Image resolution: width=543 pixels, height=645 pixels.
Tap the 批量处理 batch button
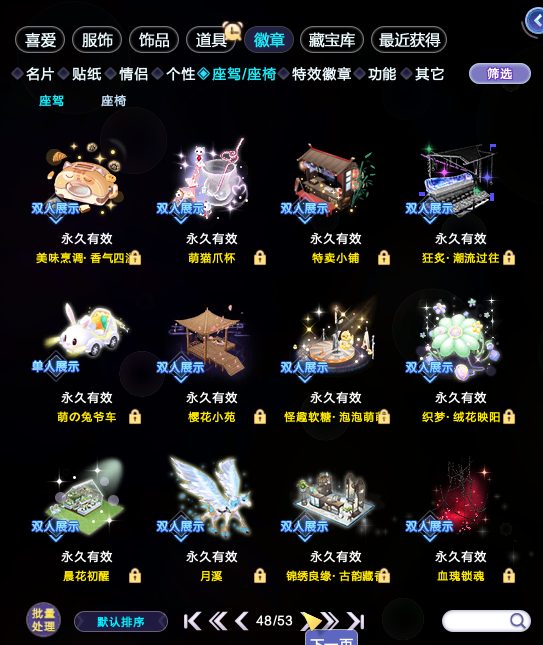[x=43, y=620]
